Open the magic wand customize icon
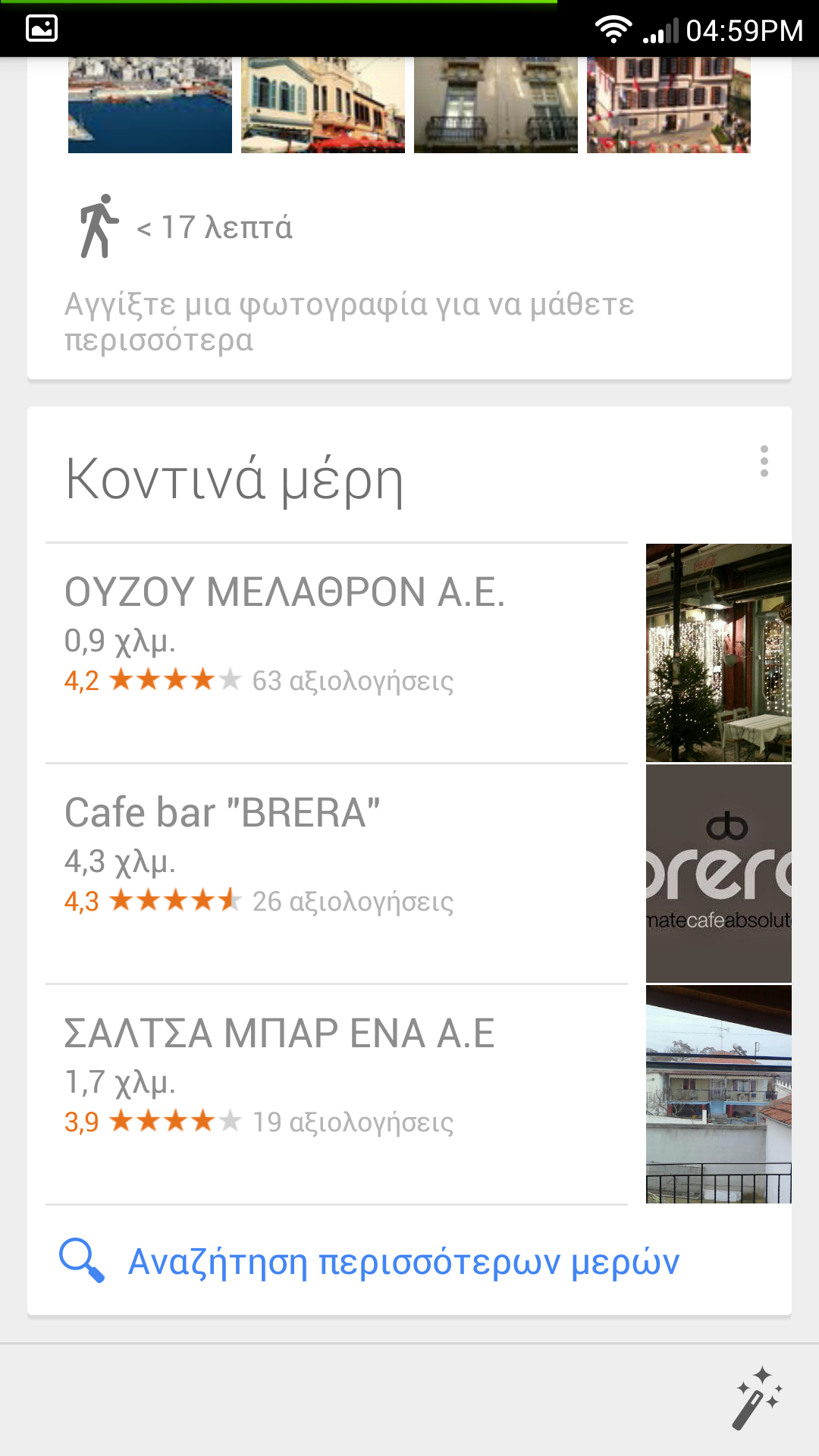The image size is (819, 1456). pos(757,1398)
